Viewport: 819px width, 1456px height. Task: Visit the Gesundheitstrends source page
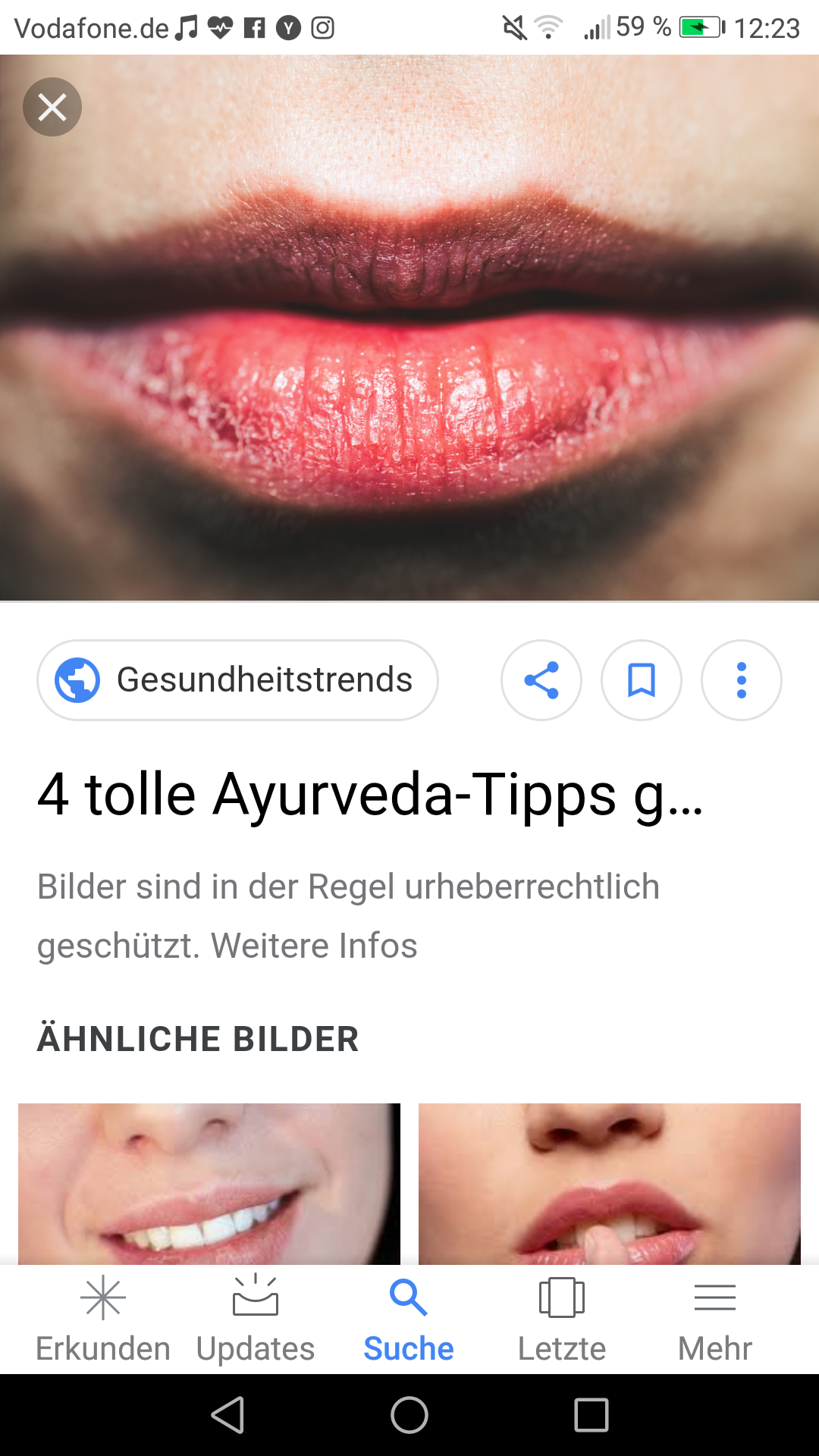pos(237,679)
